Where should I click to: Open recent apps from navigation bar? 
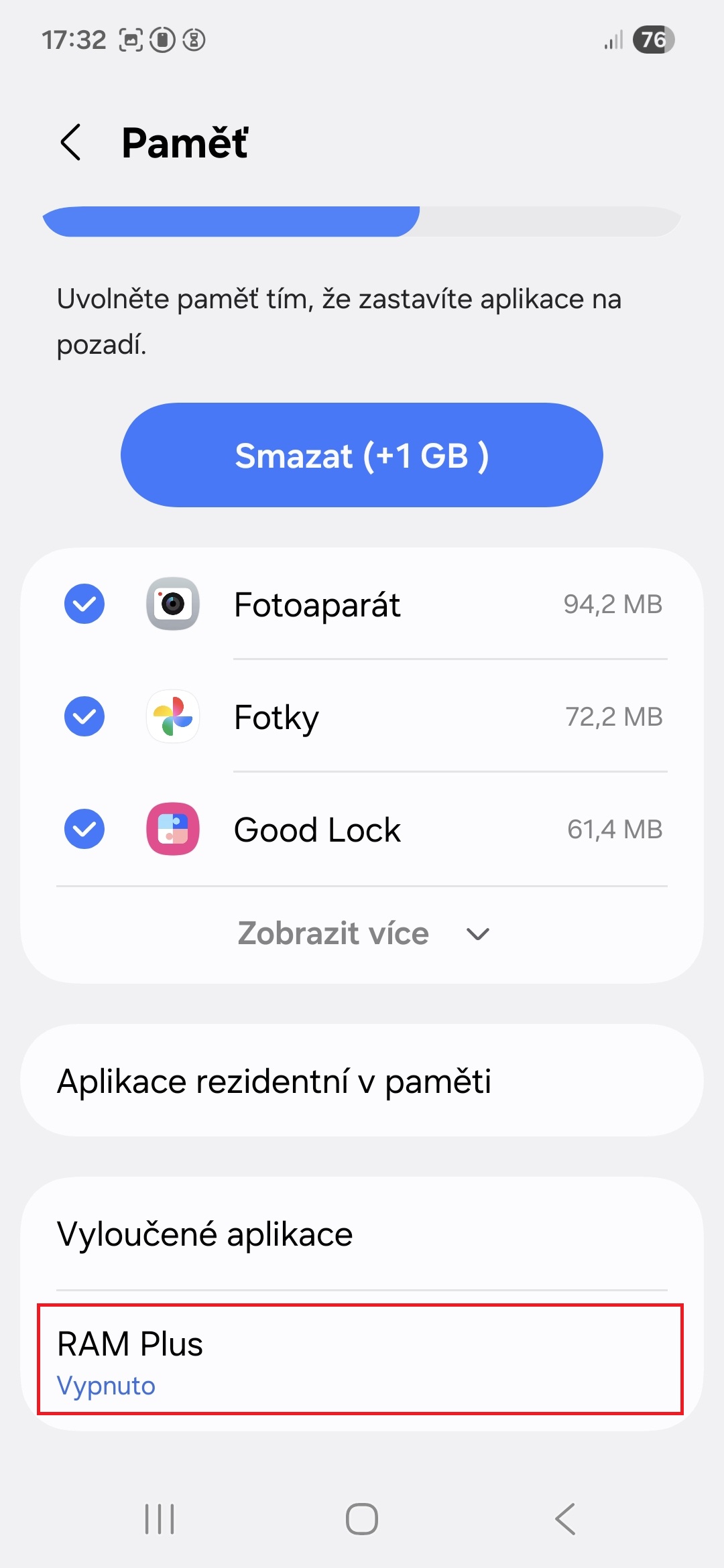point(160,1518)
